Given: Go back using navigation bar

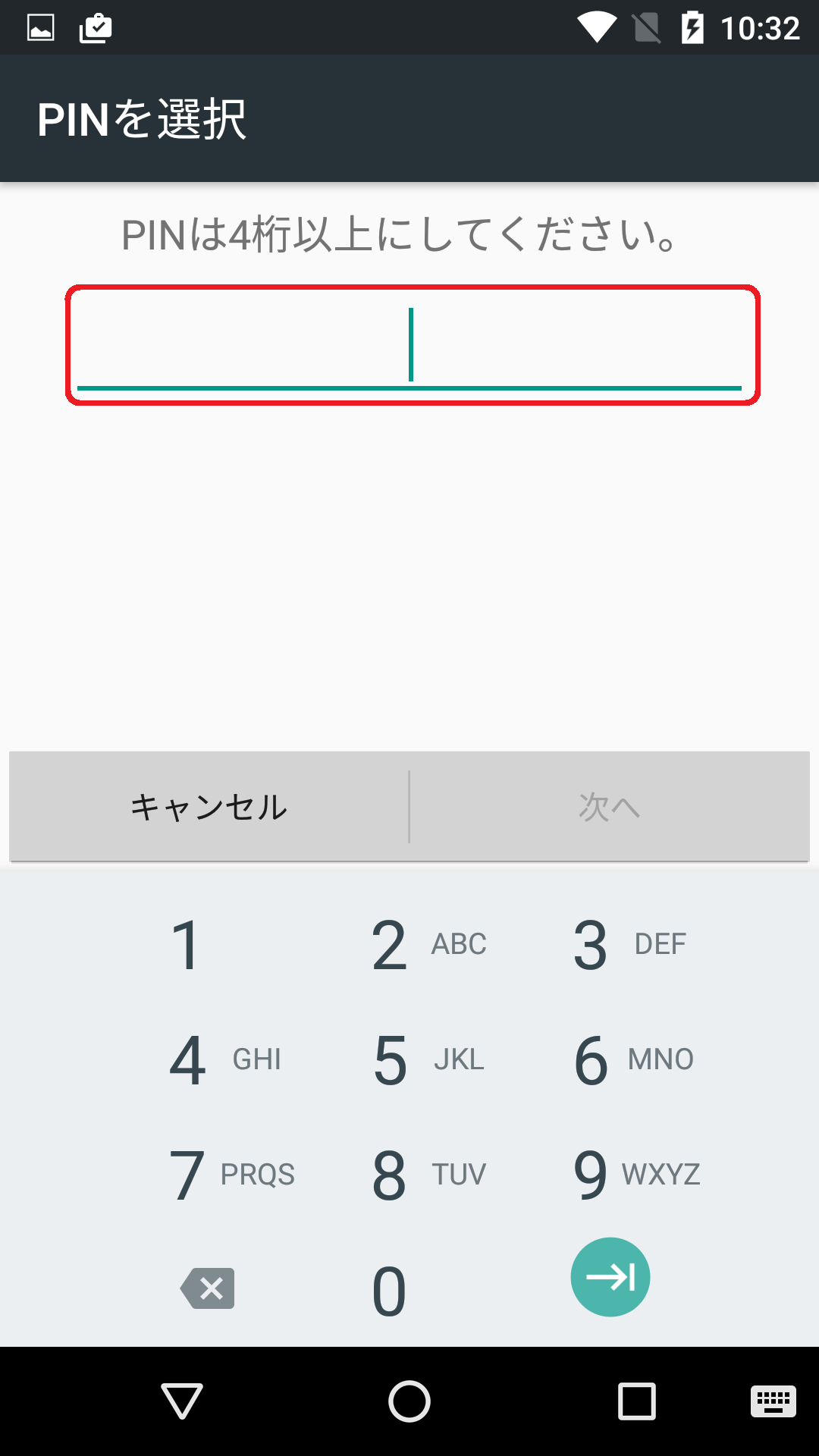Looking at the screenshot, I should [x=182, y=1401].
